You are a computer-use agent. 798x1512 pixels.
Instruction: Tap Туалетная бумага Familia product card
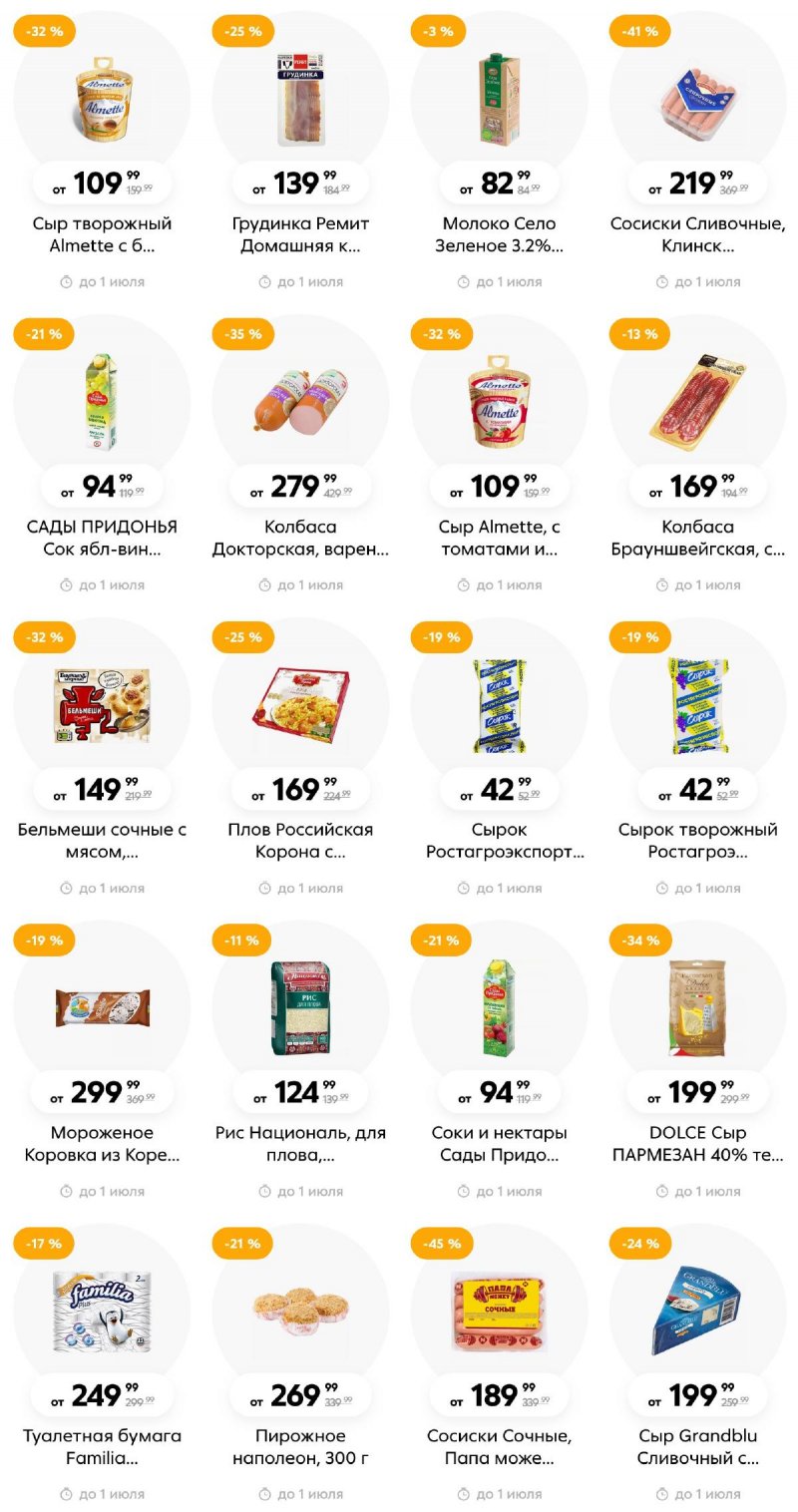102,1313
